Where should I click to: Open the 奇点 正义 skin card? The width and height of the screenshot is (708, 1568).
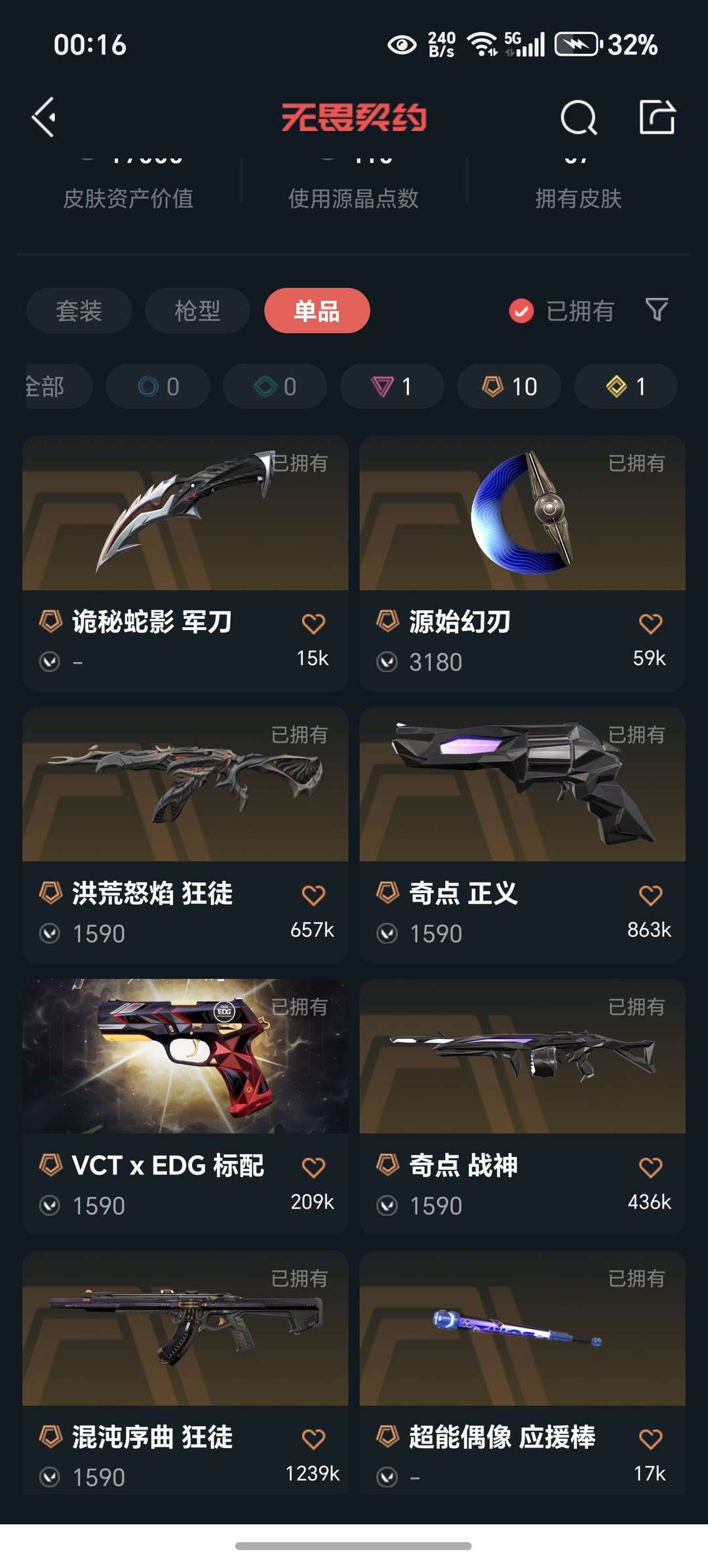pyautogui.click(x=522, y=834)
